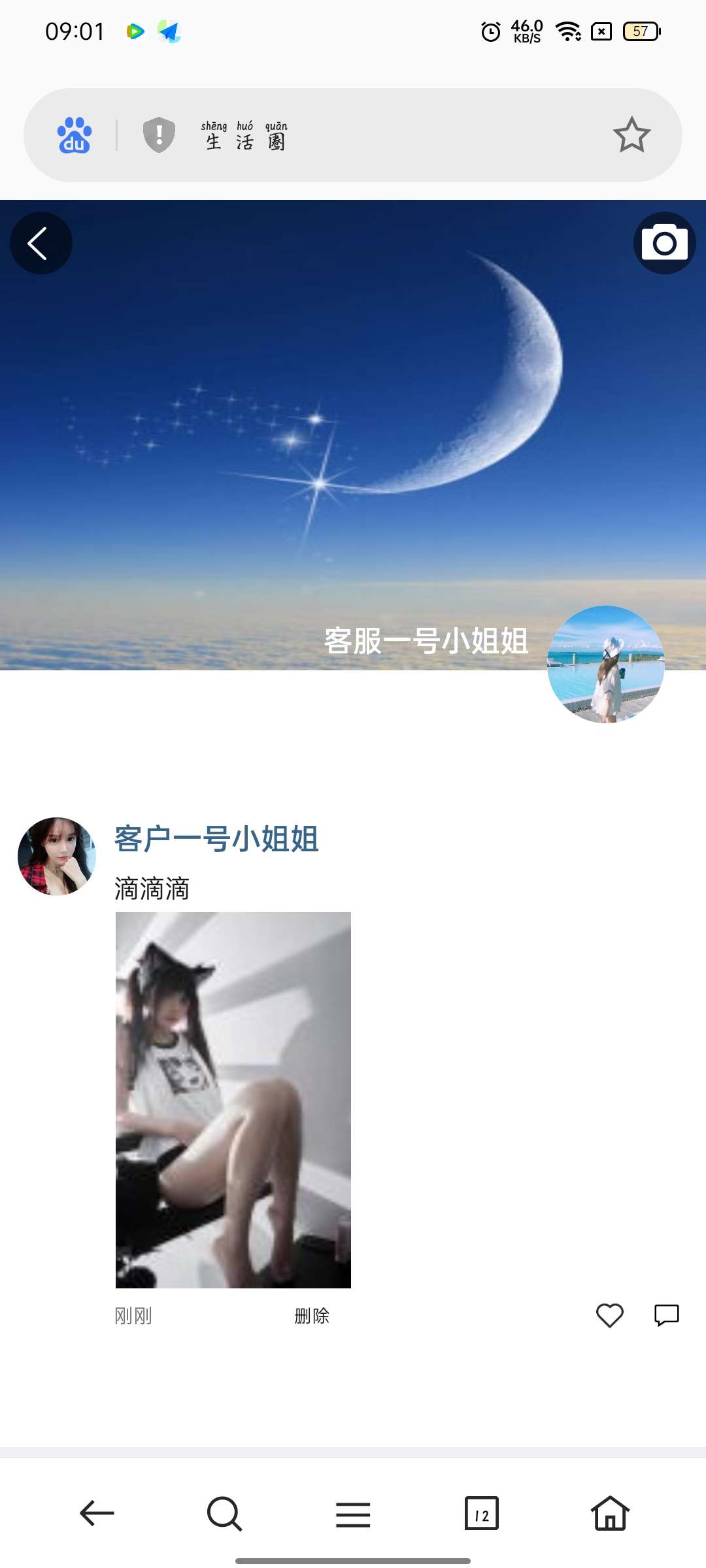Like the 滴滴滴 post
The height and width of the screenshot is (1568, 706).
point(610,1315)
